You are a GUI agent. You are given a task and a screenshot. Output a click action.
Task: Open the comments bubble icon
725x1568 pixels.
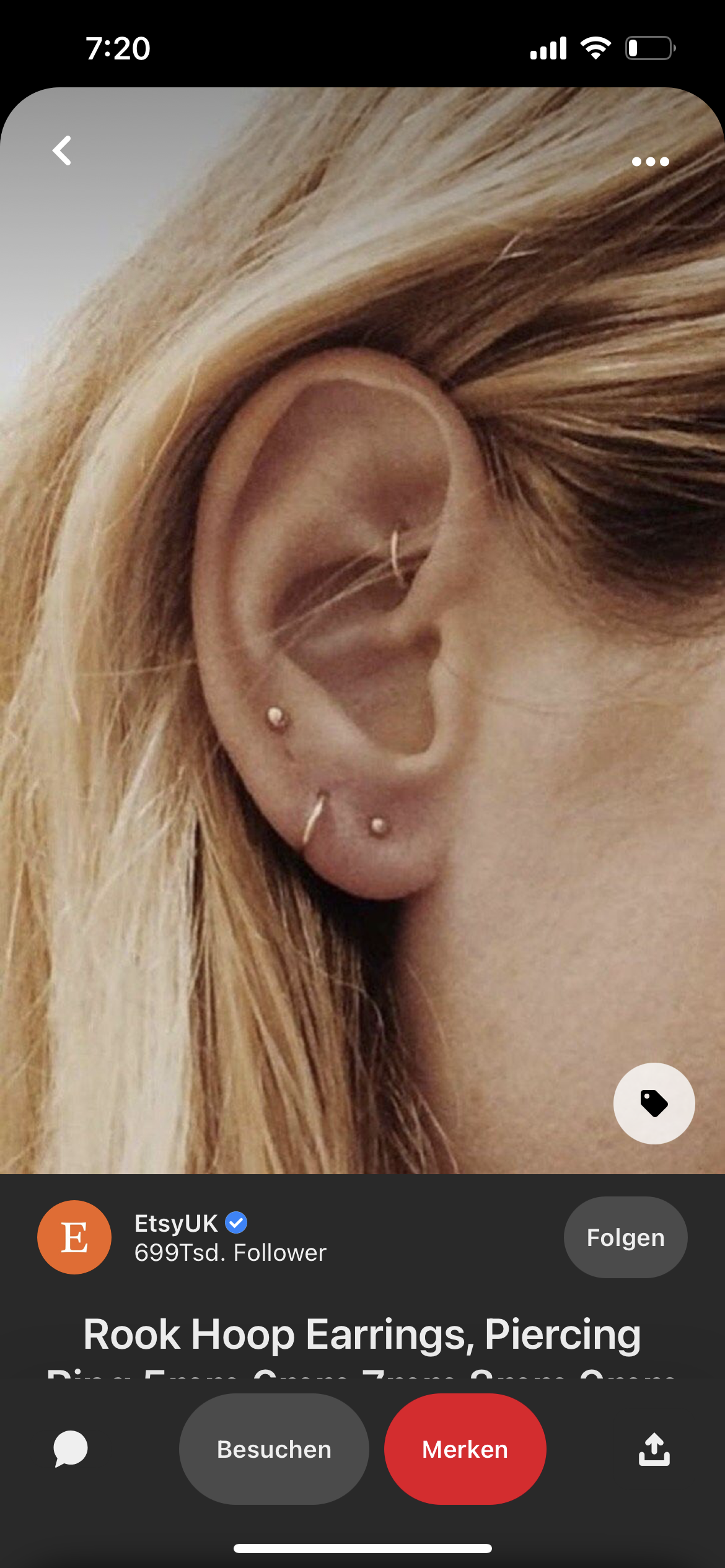tap(71, 1448)
